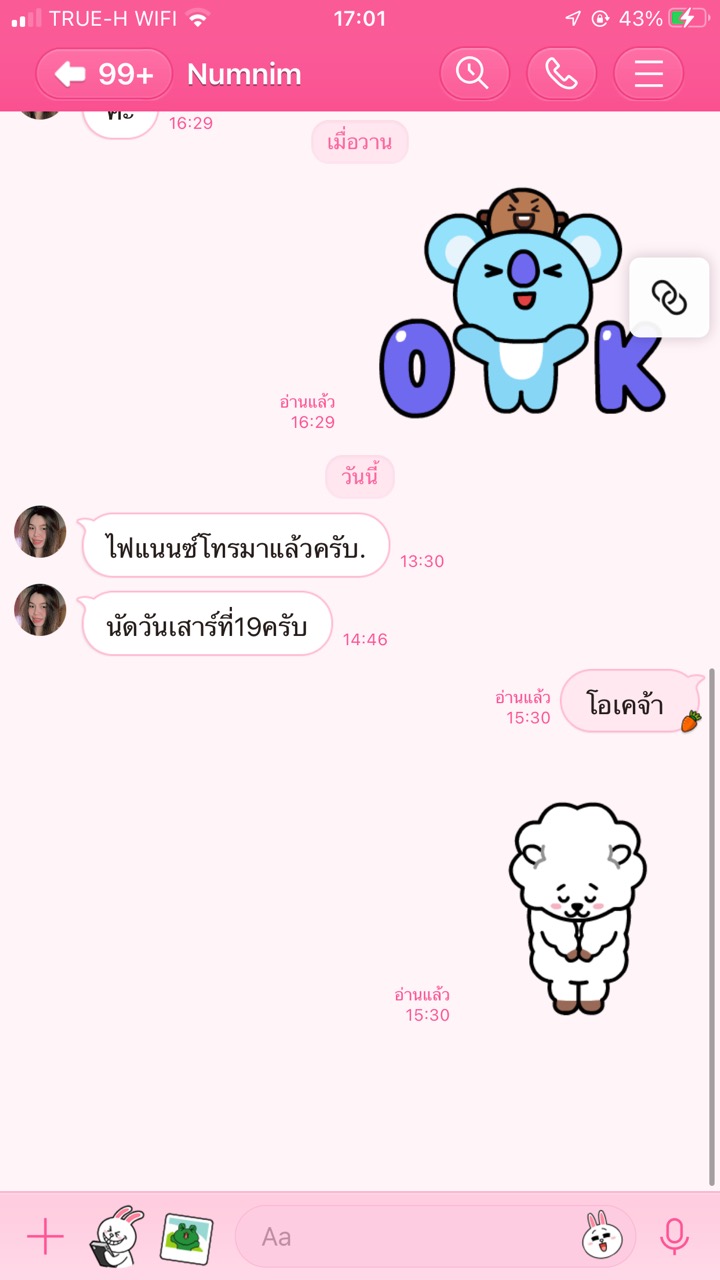Record a voice message with the microphone

tap(674, 1237)
